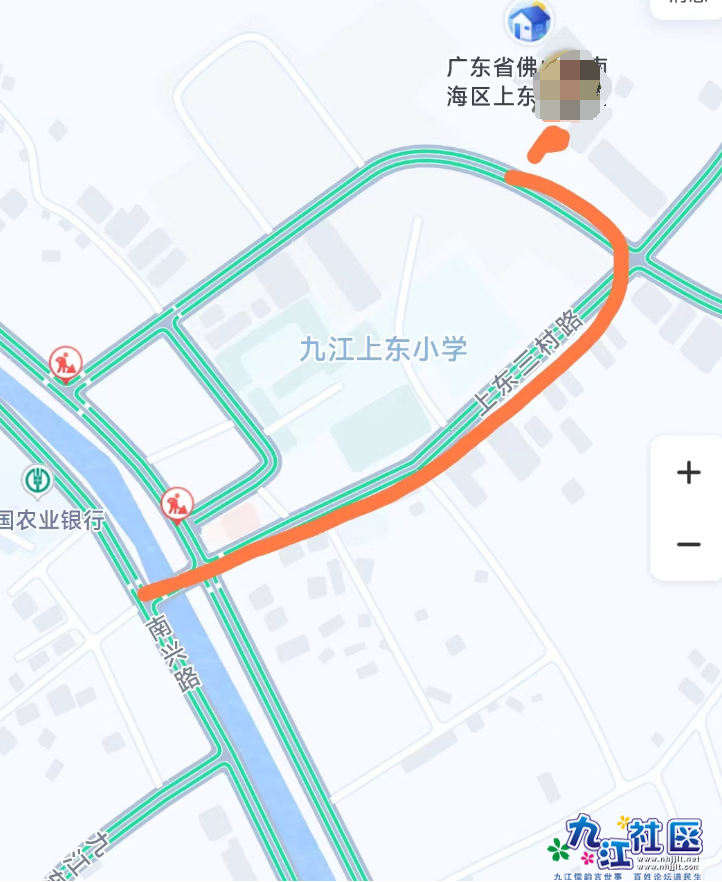The height and width of the screenshot is (882, 722).
Task: Open the www.nhjjlt.net link
Action: [x=668, y=858]
